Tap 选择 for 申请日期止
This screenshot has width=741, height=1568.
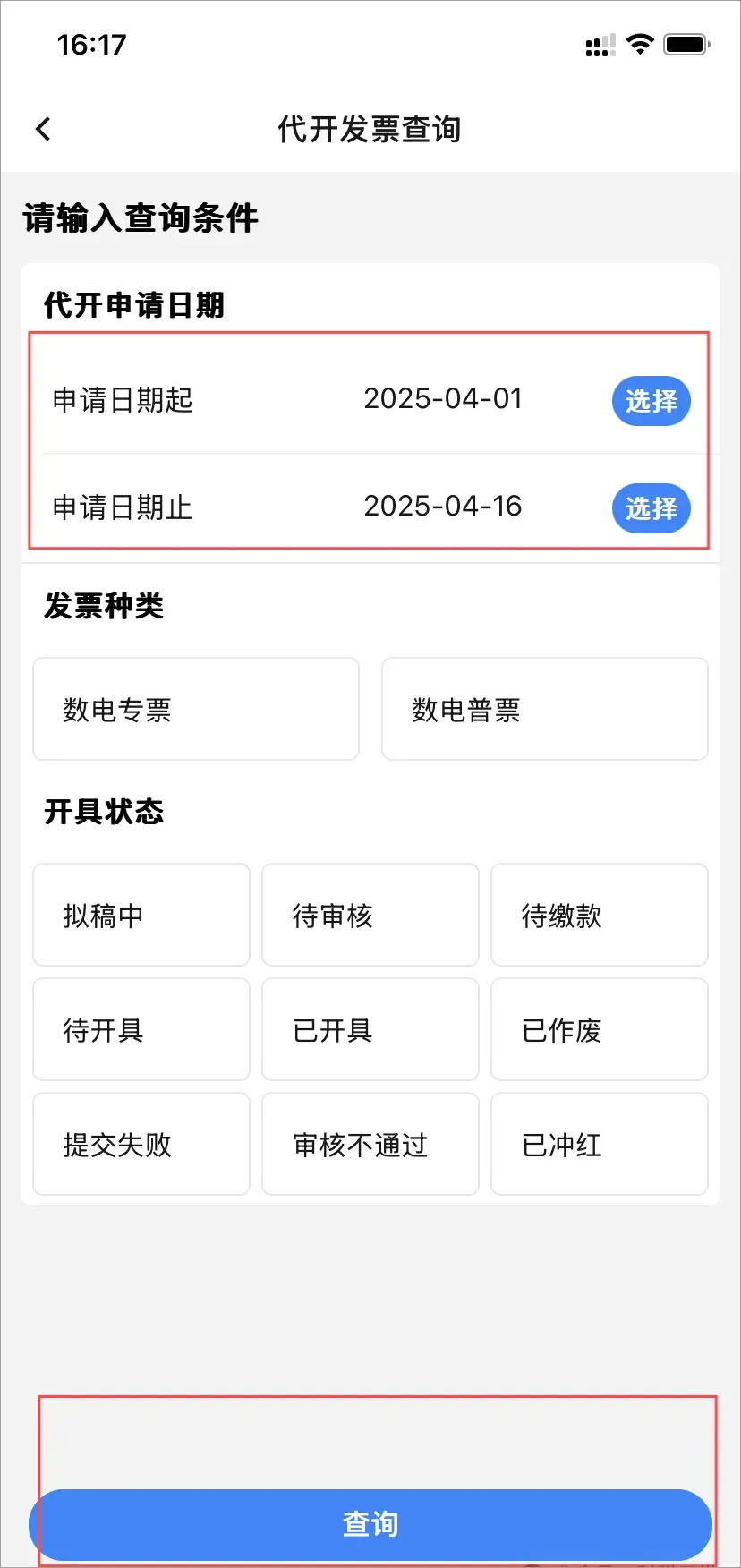click(x=651, y=508)
